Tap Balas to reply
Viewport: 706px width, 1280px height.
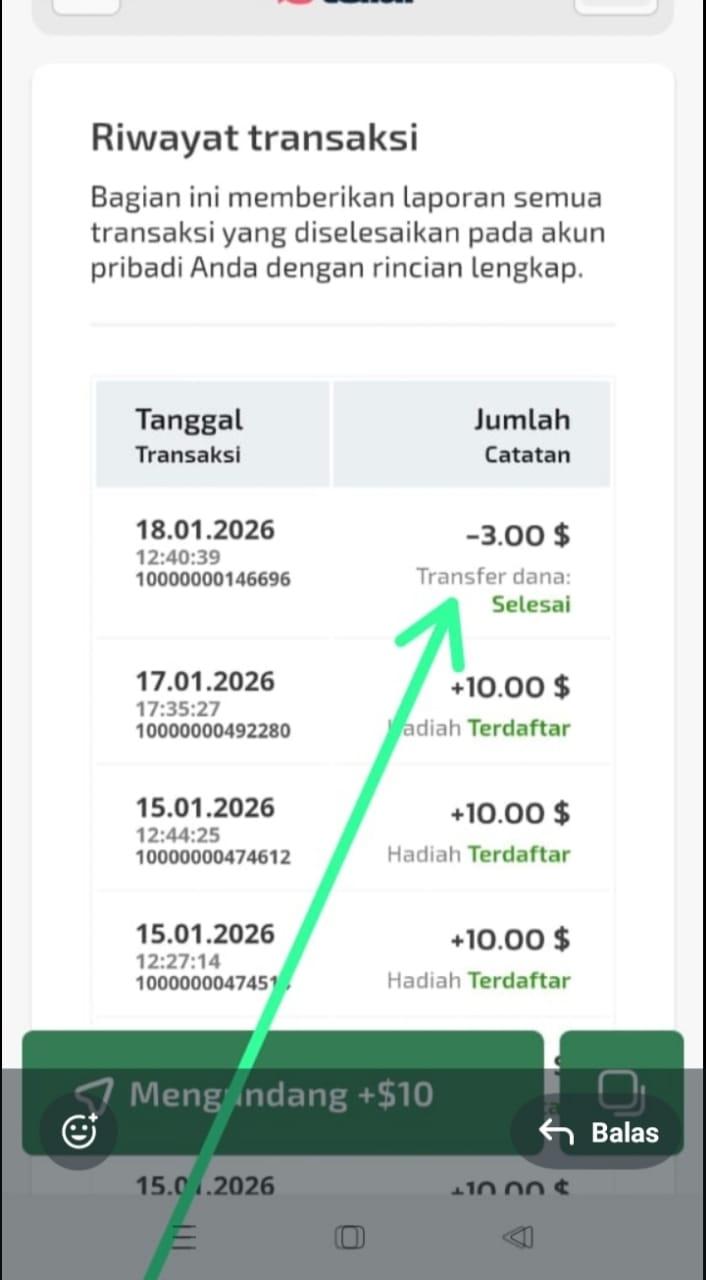point(599,1133)
